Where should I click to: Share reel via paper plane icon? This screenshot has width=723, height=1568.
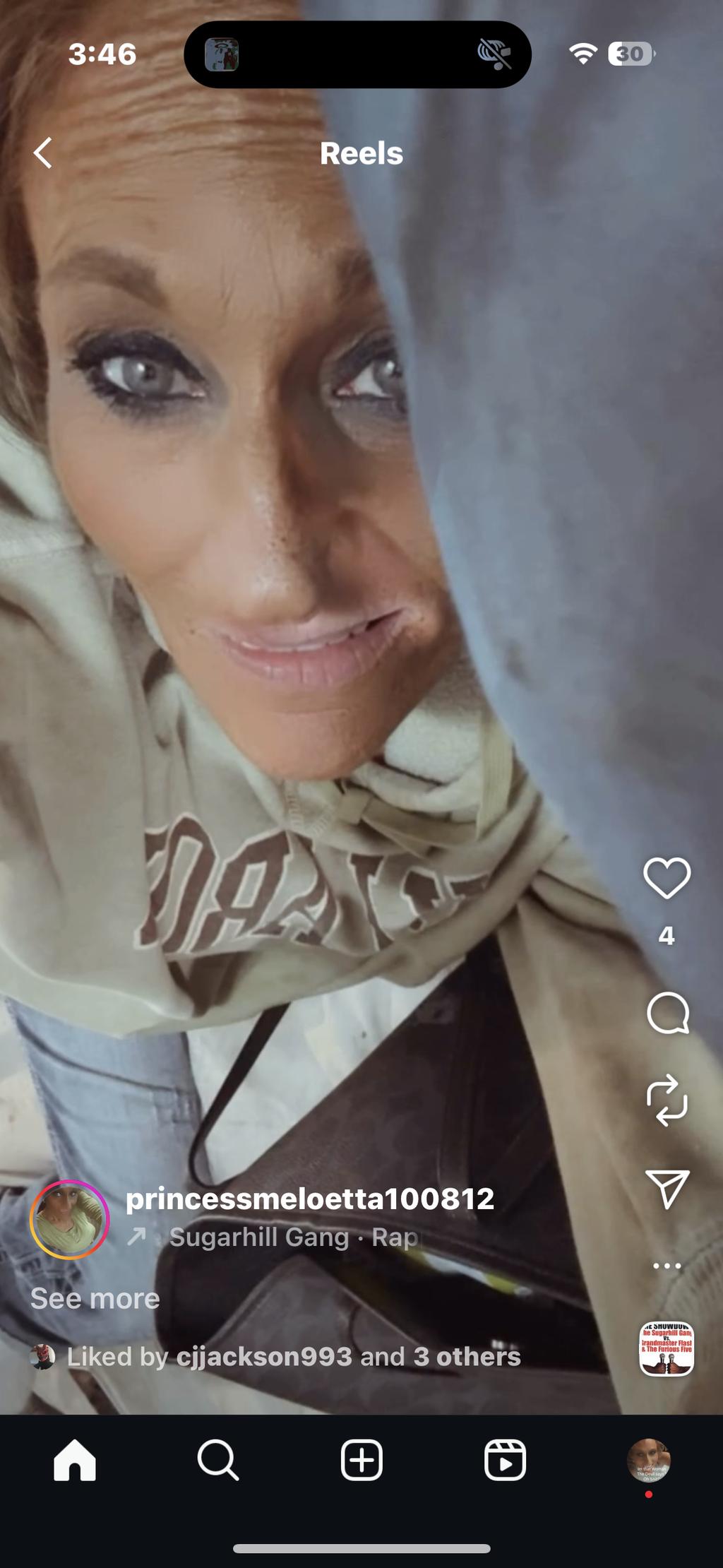(x=667, y=1189)
